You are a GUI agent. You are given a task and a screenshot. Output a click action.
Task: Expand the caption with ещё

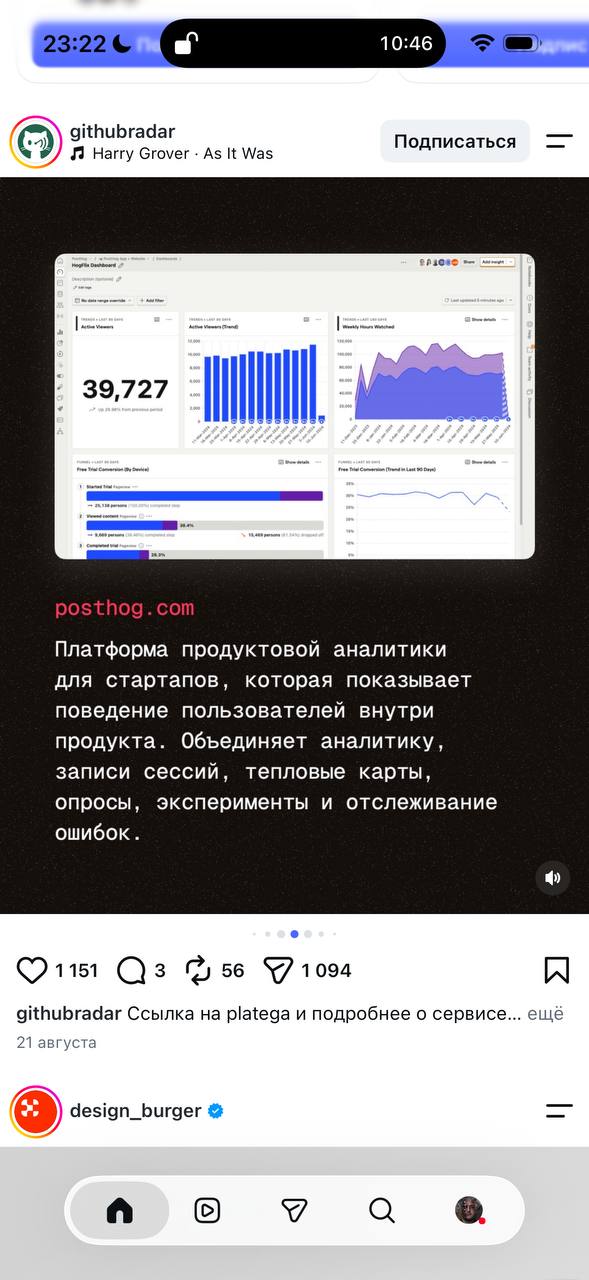click(545, 1013)
